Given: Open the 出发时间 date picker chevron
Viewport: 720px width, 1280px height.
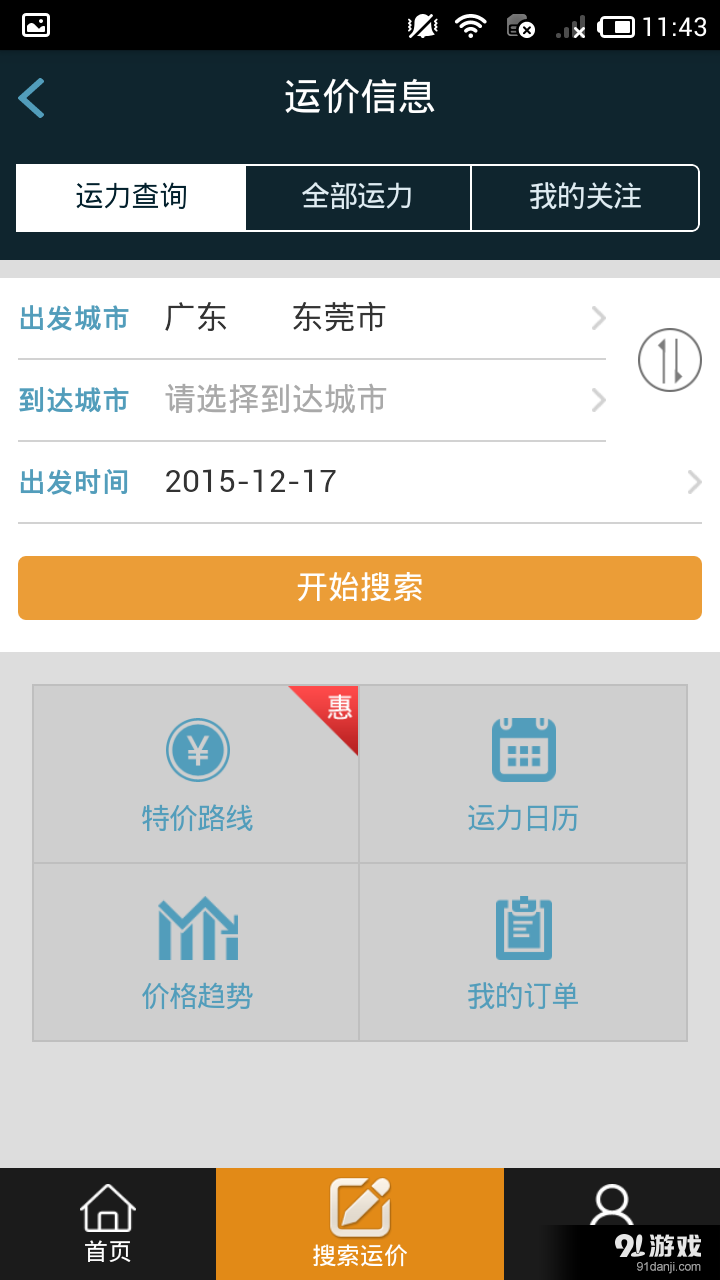Looking at the screenshot, I should (694, 482).
